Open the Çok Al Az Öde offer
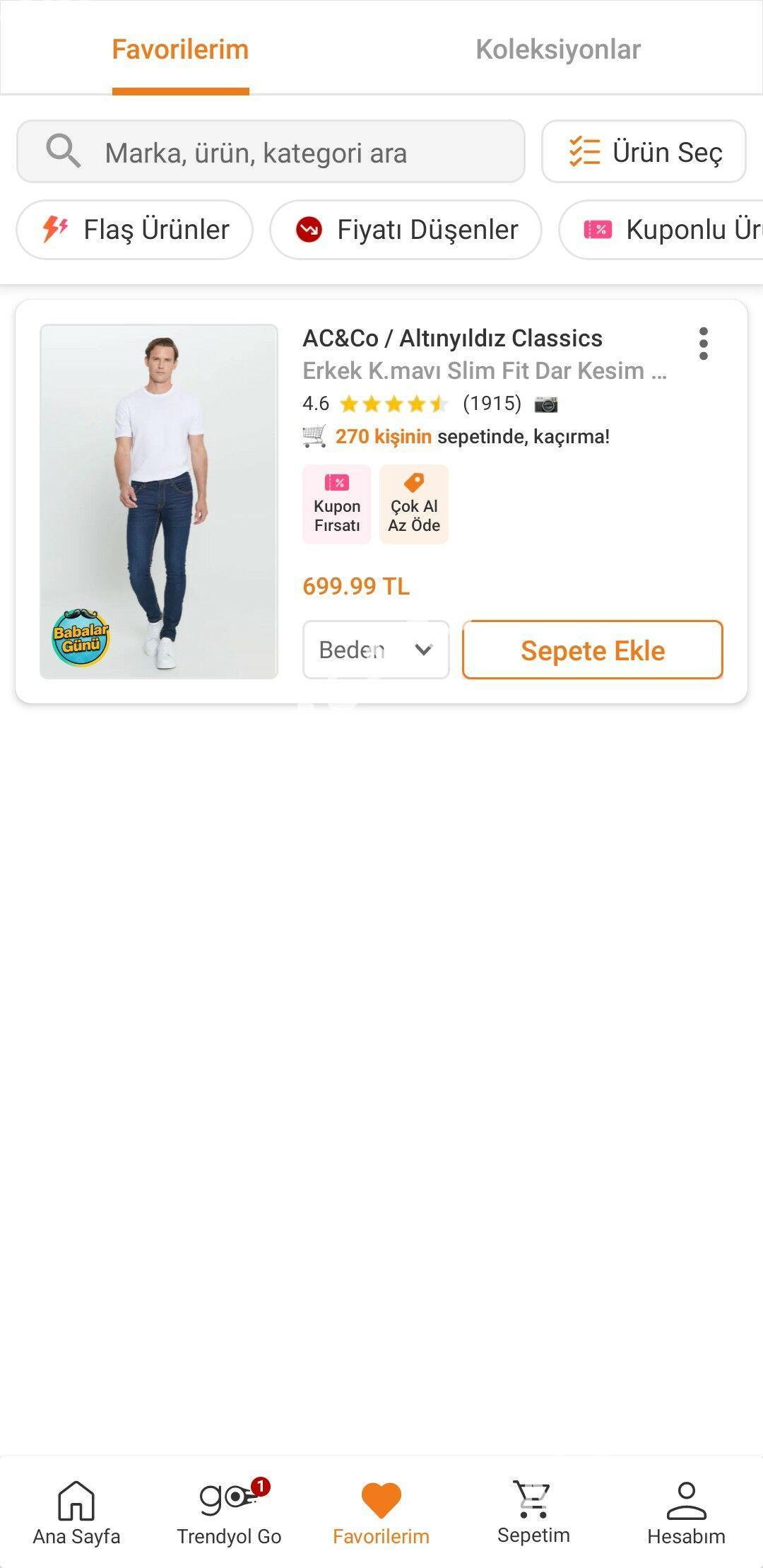 (x=414, y=504)
